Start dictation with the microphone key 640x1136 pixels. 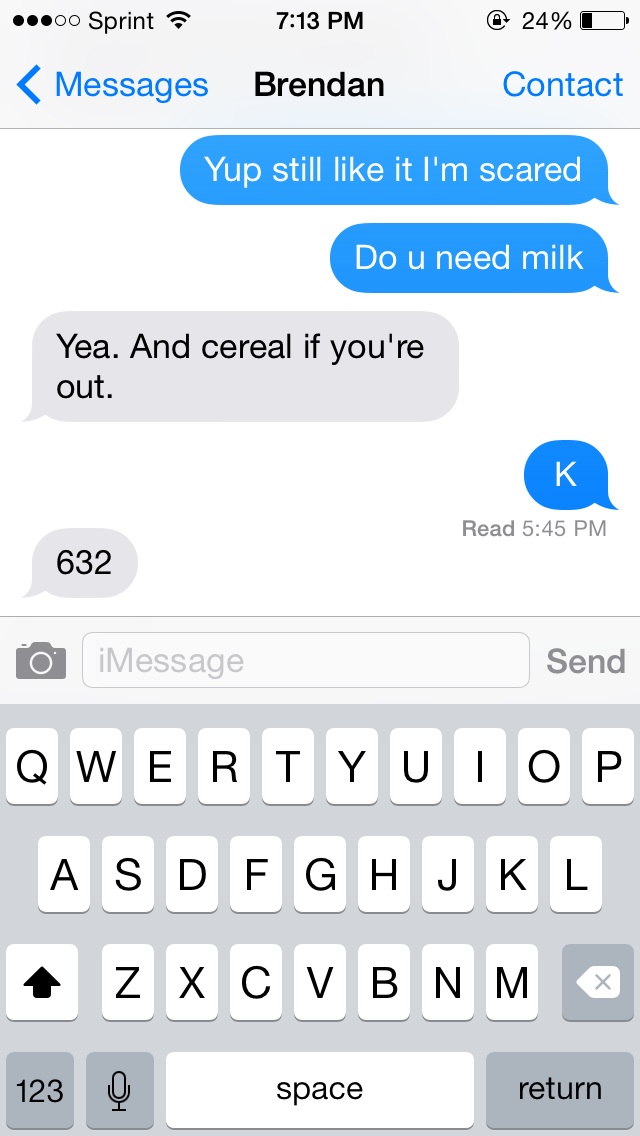pyautogui.click(x=120, y=1089)
